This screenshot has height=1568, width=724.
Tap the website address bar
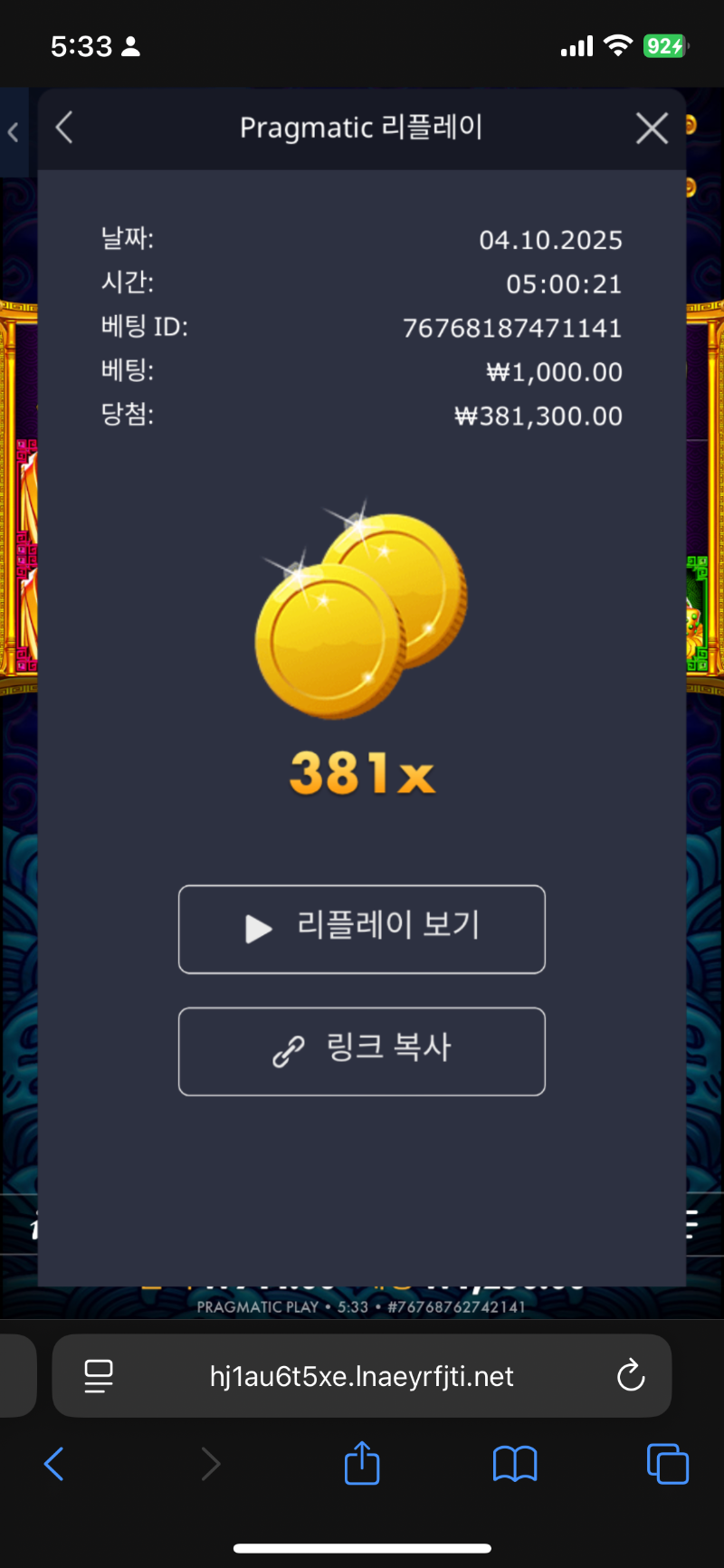point(362,1376)
